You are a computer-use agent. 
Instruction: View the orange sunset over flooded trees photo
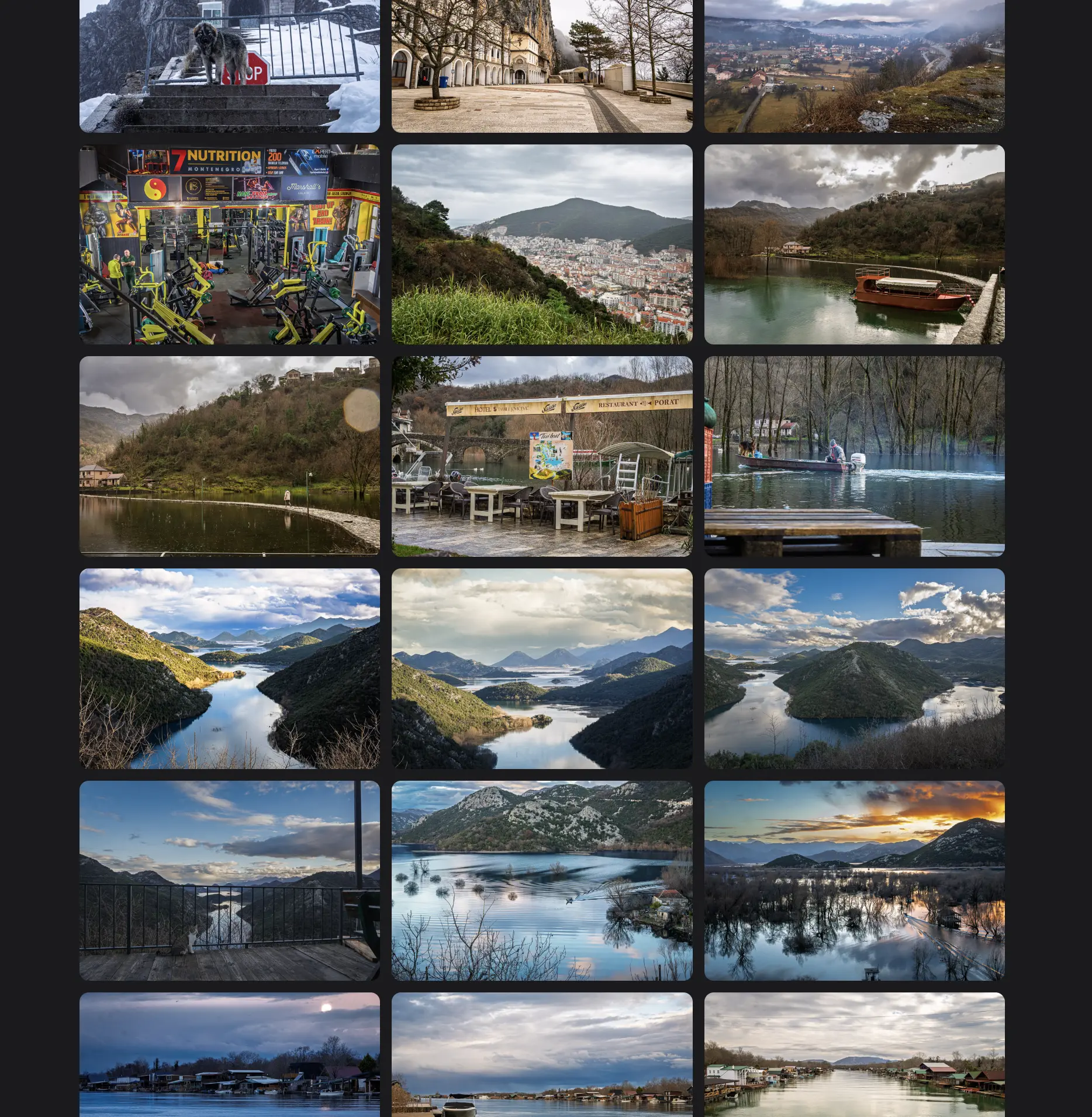(x=854, y=880)
